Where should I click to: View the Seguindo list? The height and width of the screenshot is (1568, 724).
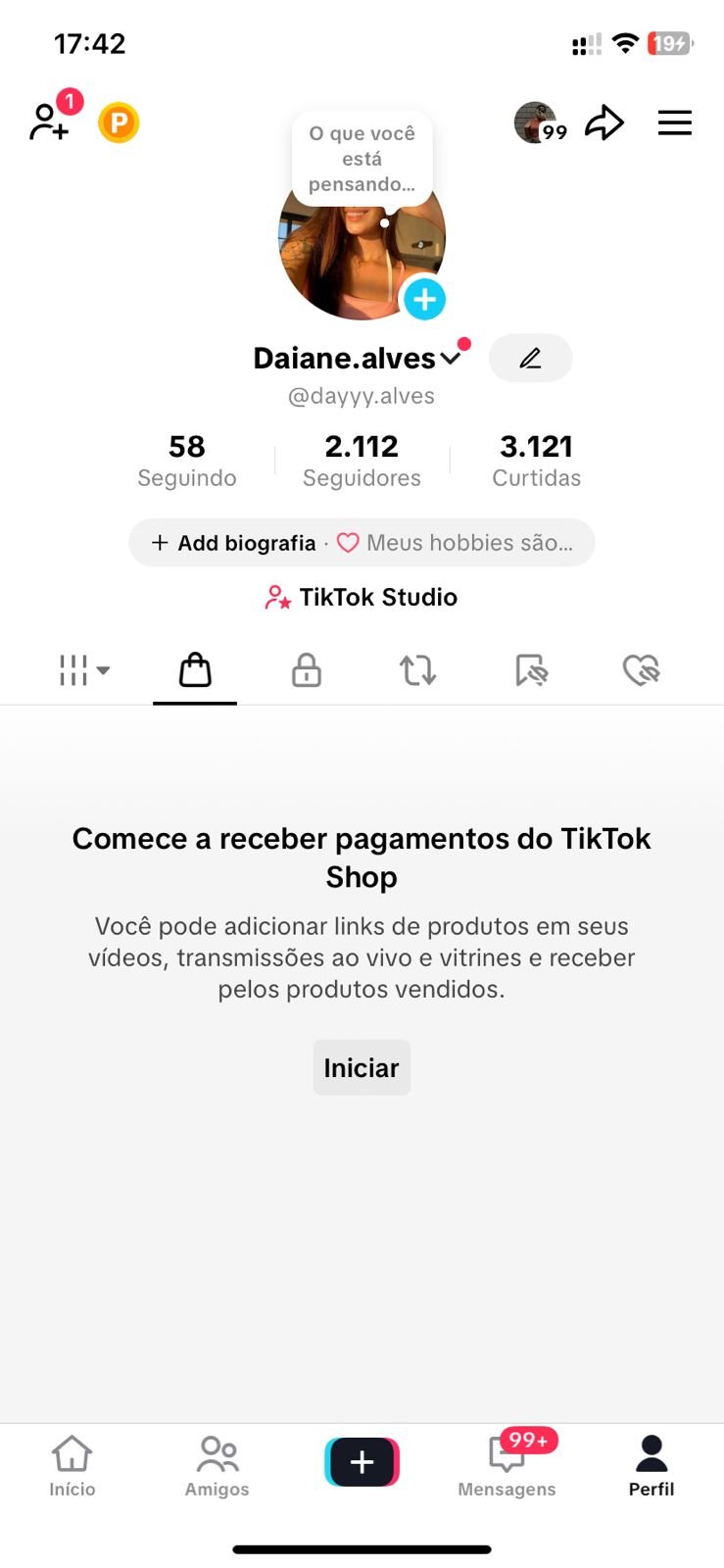click(187, 461)
